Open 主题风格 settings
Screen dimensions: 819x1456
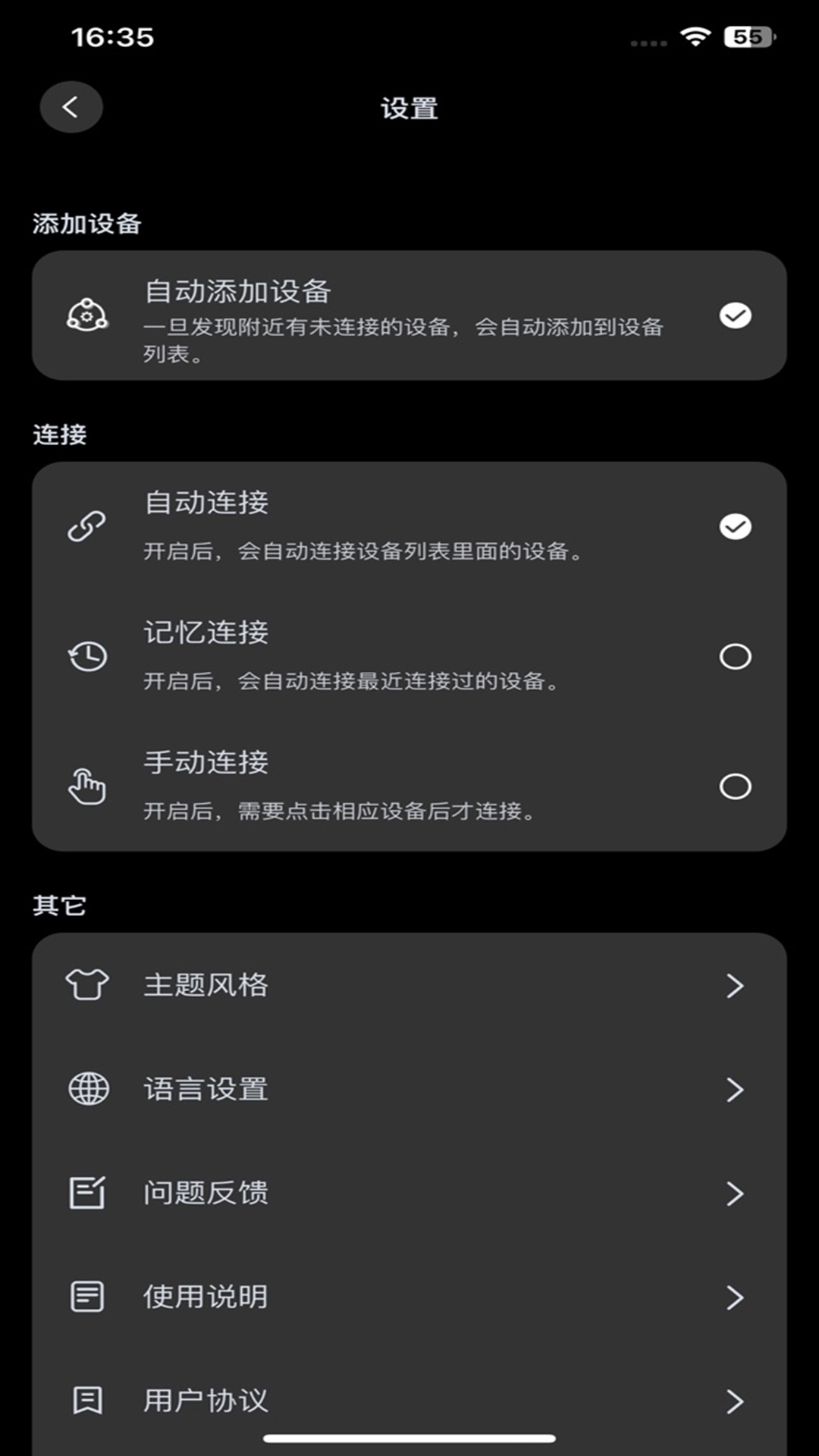(409, 985)
